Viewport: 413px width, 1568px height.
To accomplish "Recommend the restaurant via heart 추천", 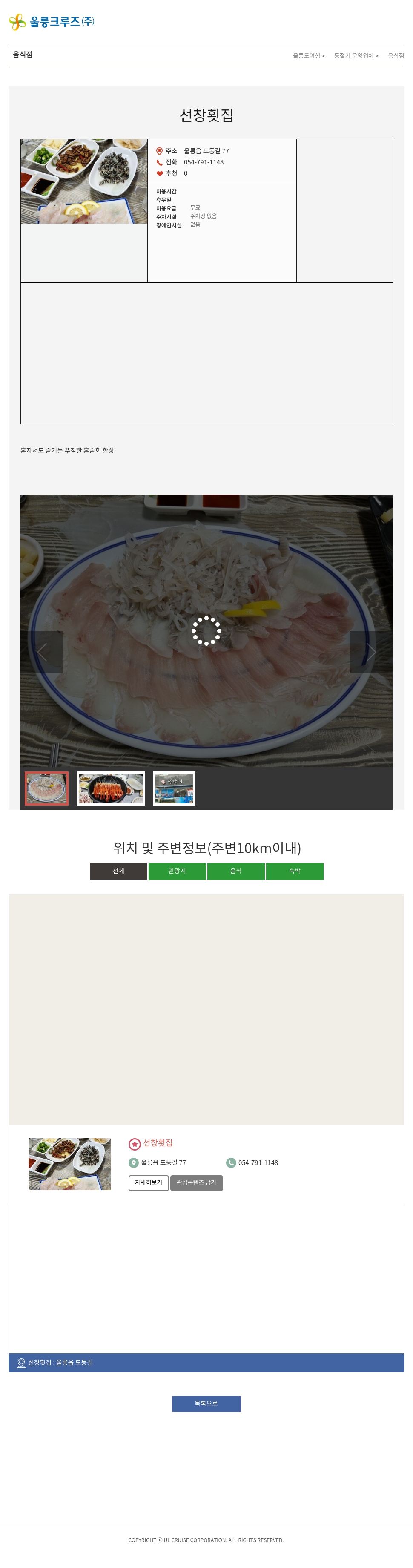I will coord(160,173).
